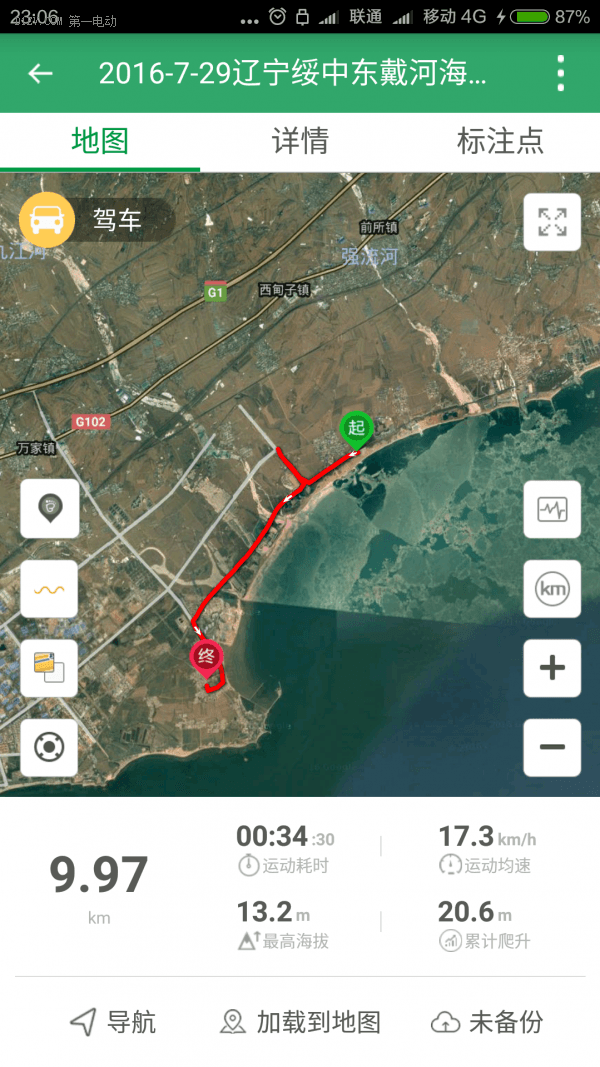Open the map layers switcher
This screenshot has height=1067, width=600.
[49, 668]
